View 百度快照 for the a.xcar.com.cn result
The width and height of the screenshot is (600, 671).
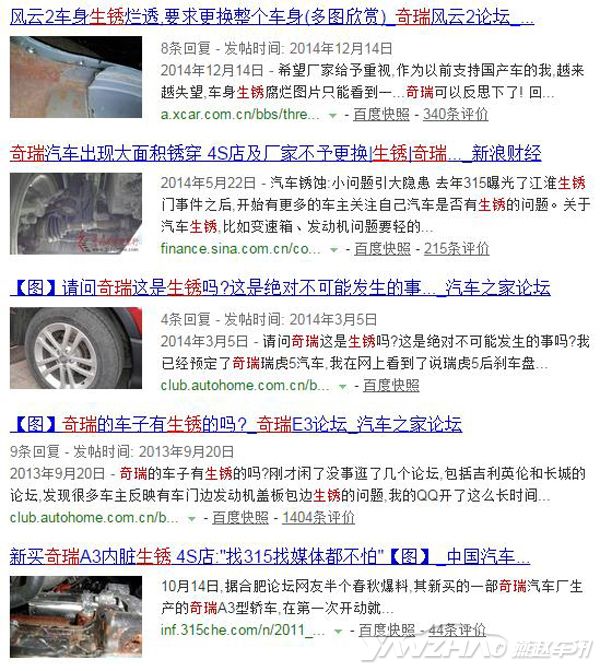pos(381,114)
